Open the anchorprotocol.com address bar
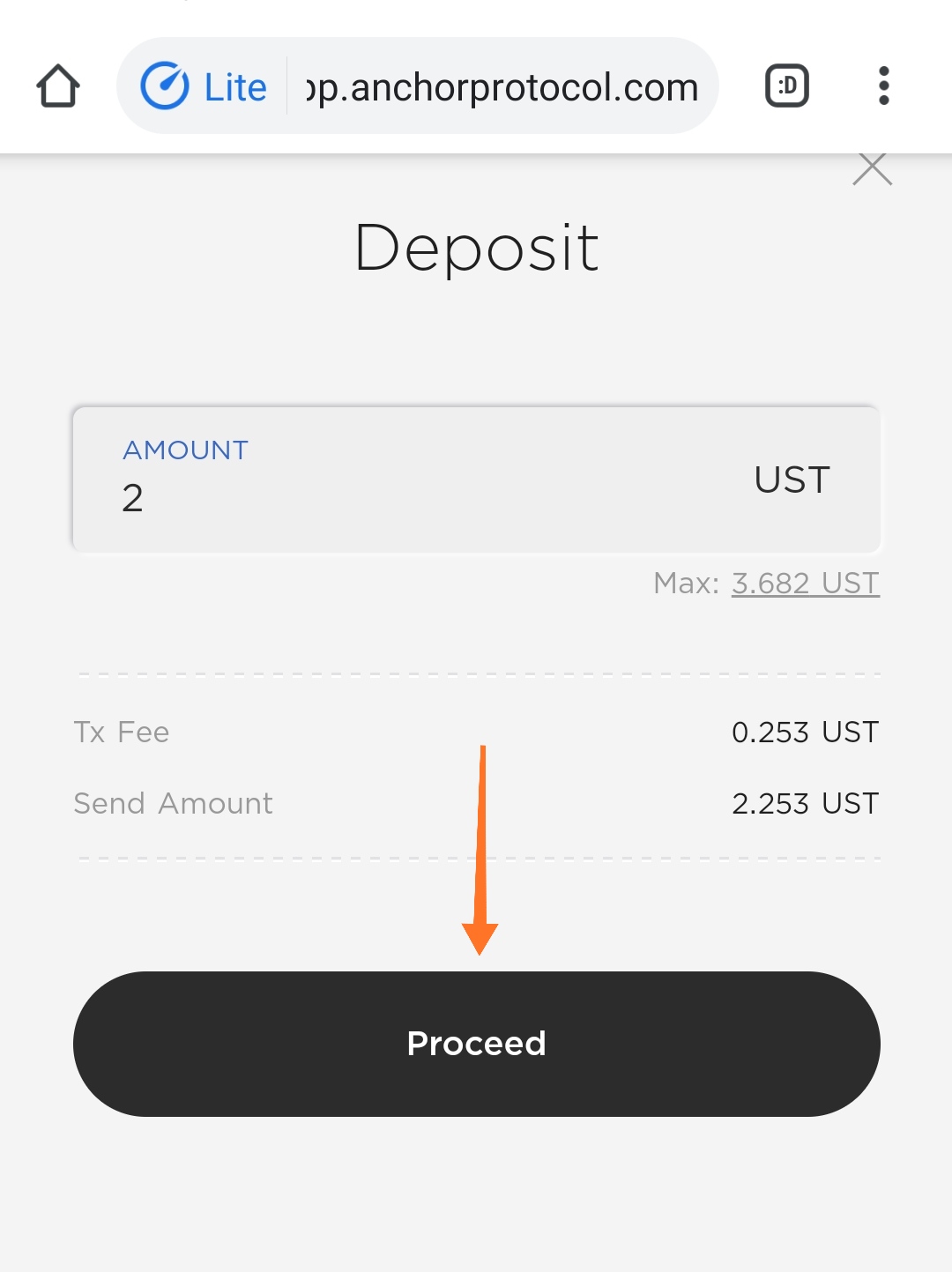952x1272 pixels. click(502, 87)
